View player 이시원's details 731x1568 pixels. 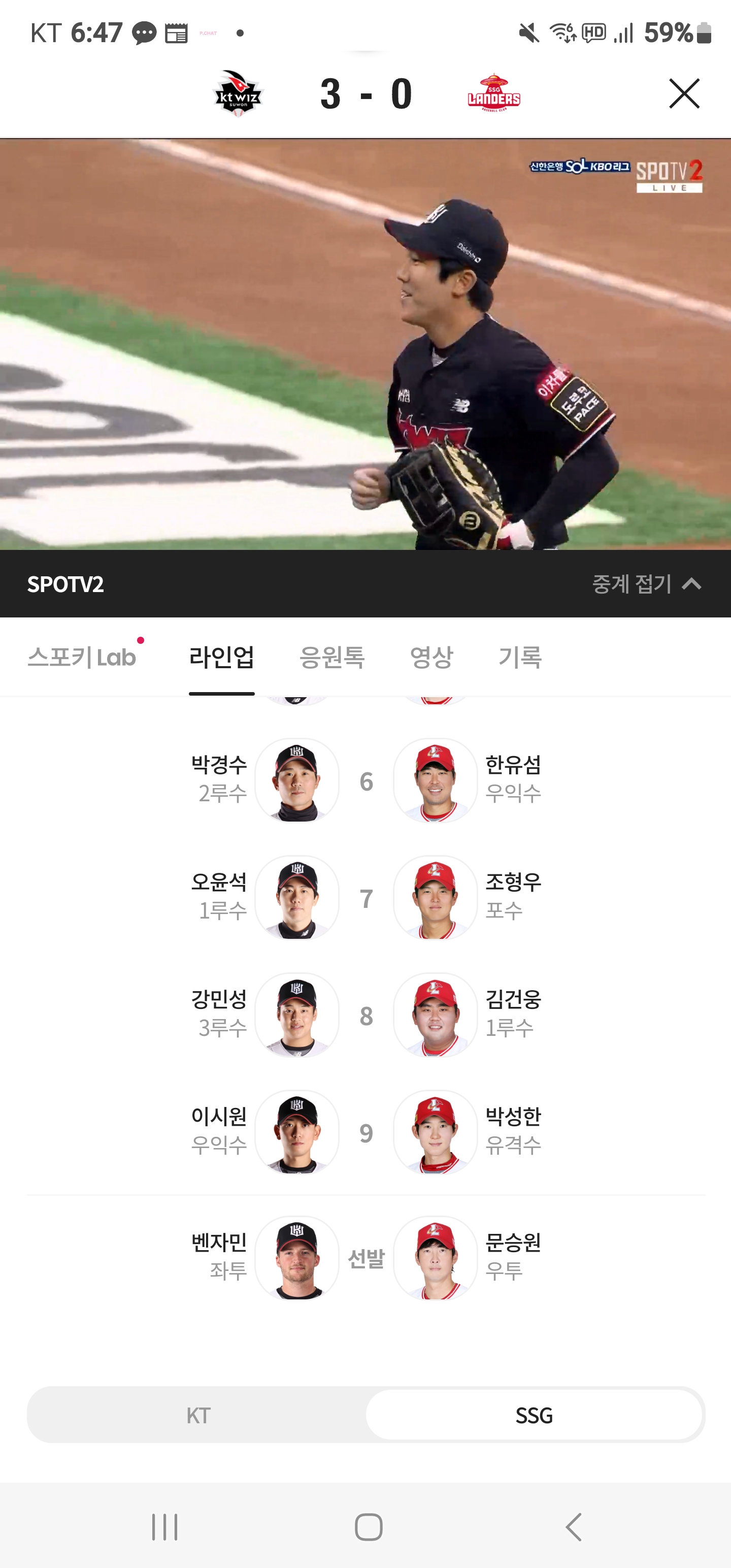[x=297, y=1132]
